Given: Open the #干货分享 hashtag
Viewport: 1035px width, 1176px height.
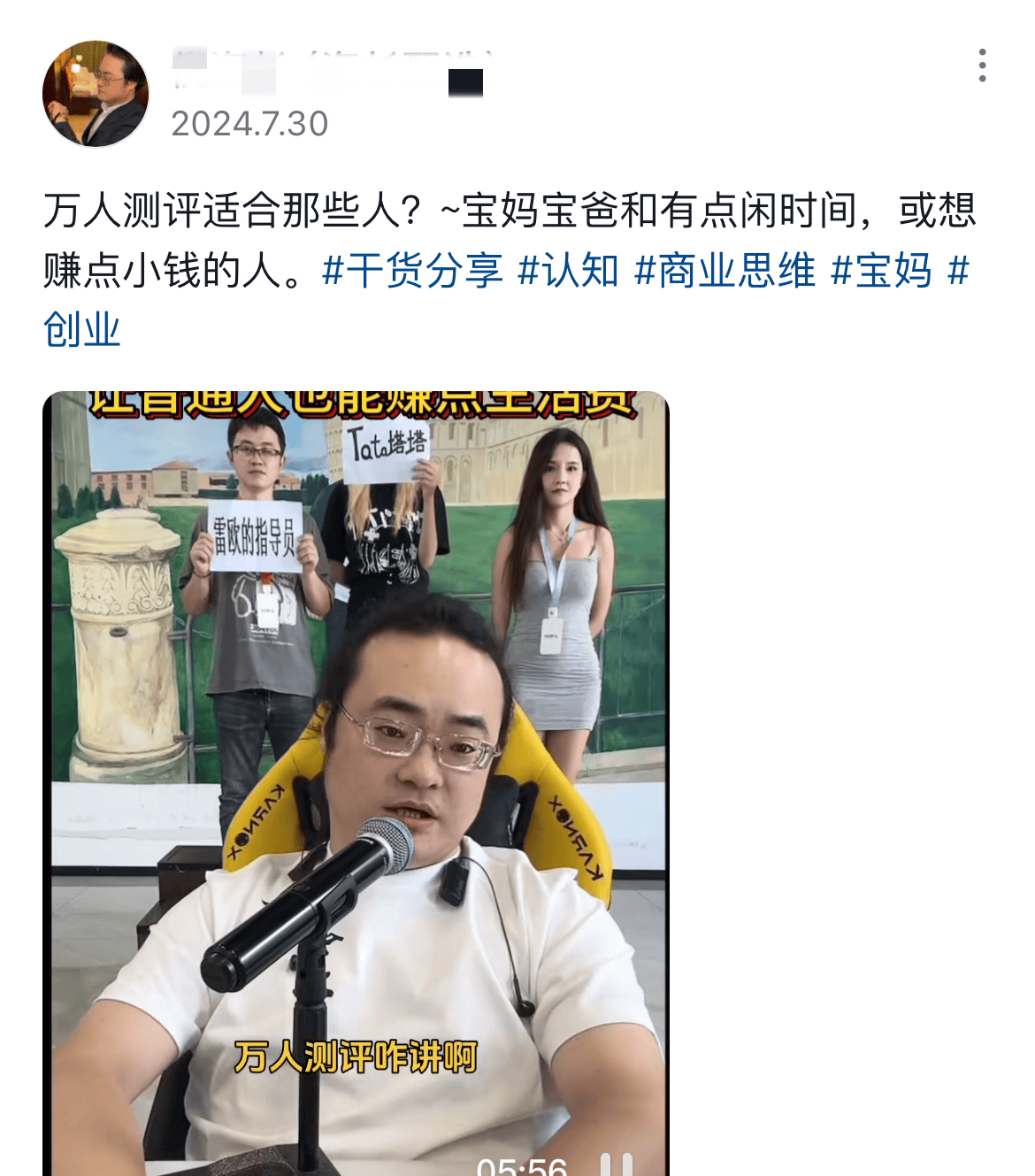Looking at the screenshot, I should (412, 271).
